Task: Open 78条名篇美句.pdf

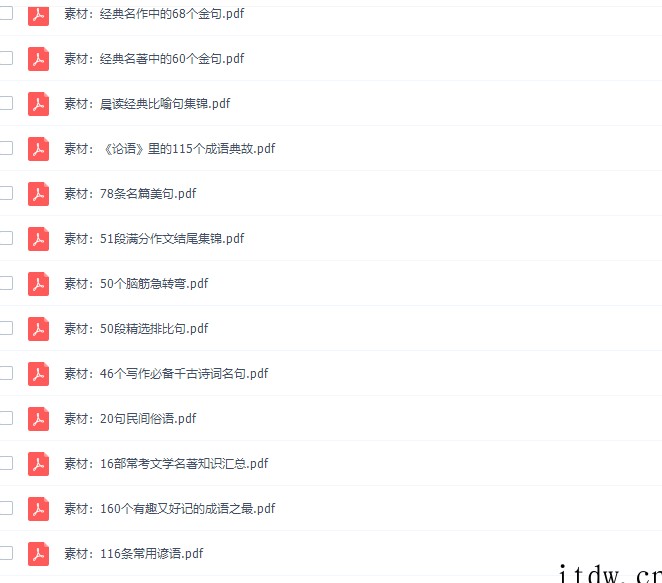Action: click(130, 194)
